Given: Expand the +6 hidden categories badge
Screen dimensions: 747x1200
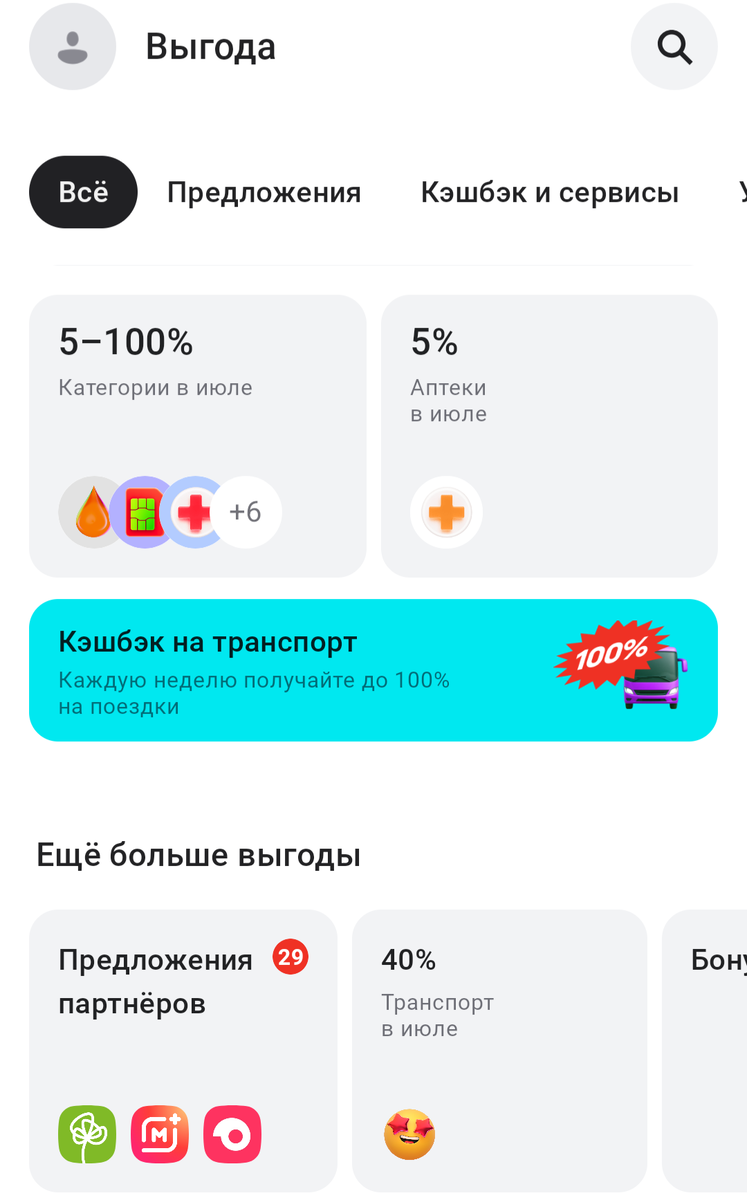Looking at the screenshot, I should (x=245, y=511).
